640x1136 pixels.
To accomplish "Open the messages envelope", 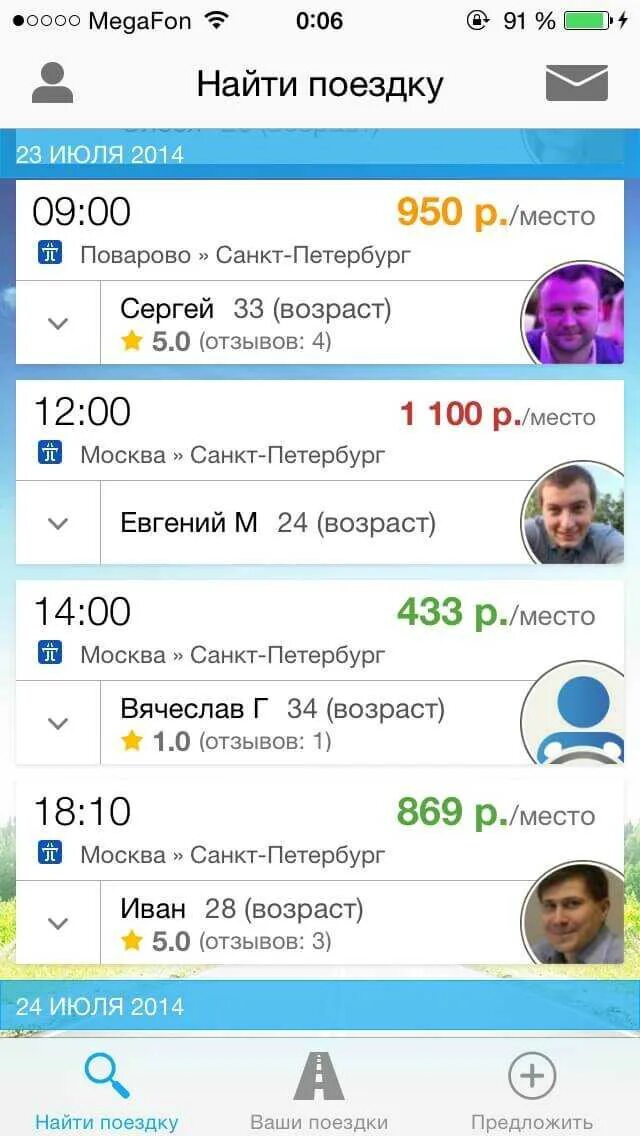I will point(577,84).
